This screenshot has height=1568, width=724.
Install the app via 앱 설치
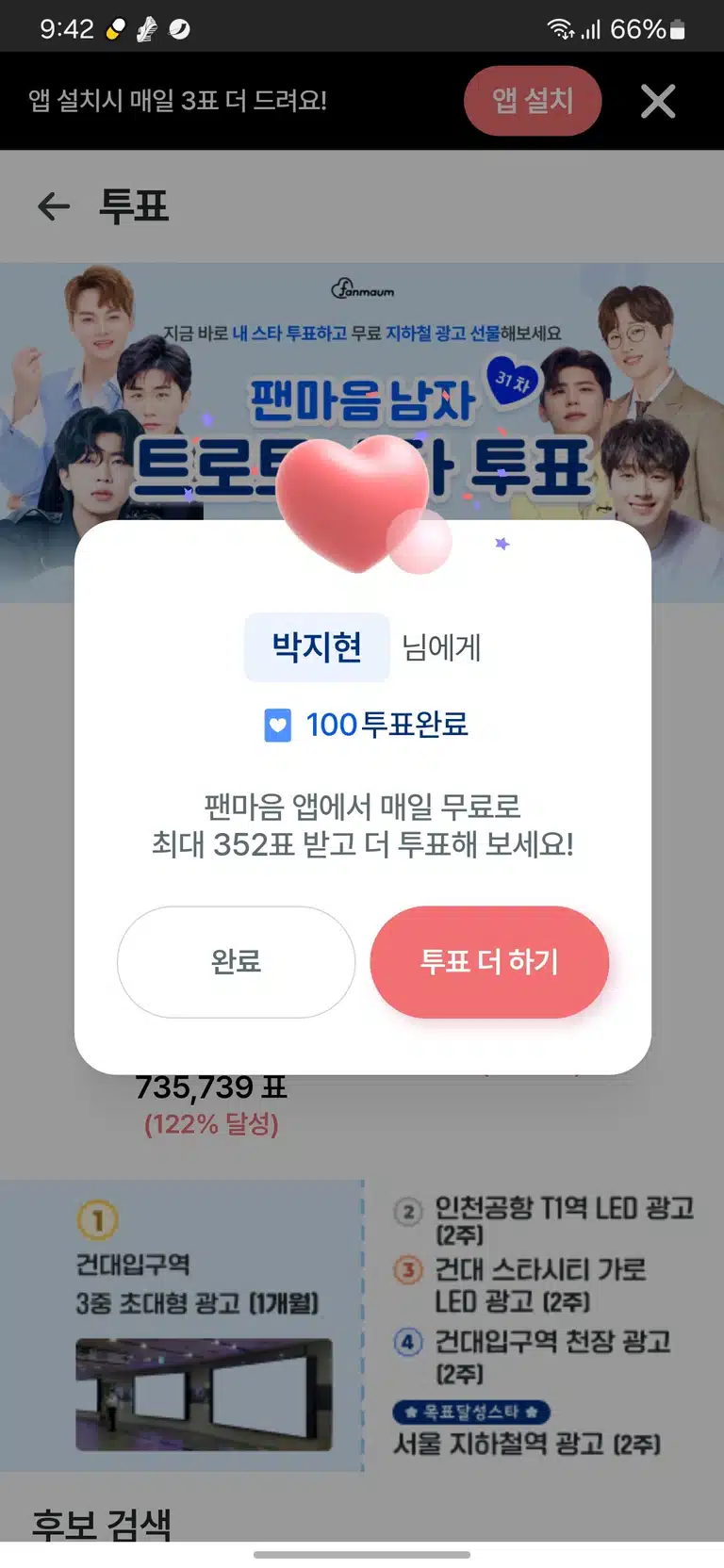[533, 101]
